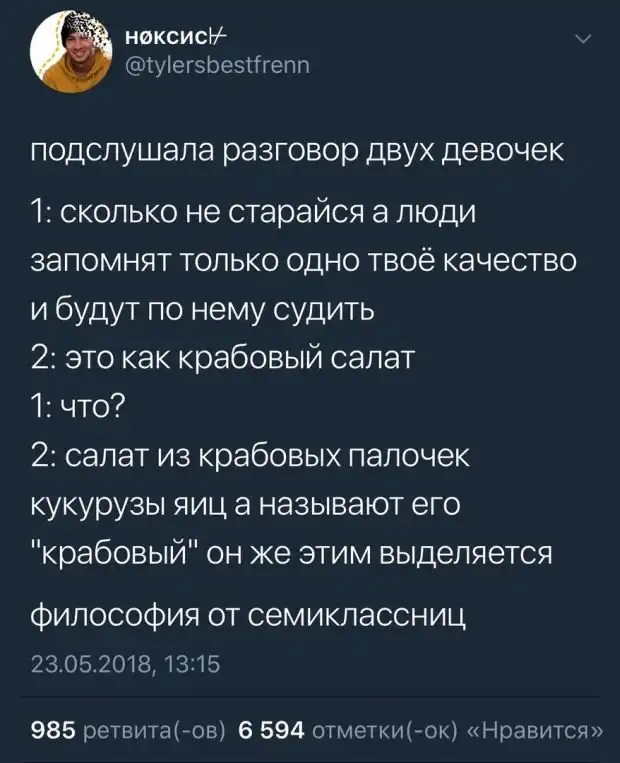Open the tweet options chevron menu

pos(586,41)
